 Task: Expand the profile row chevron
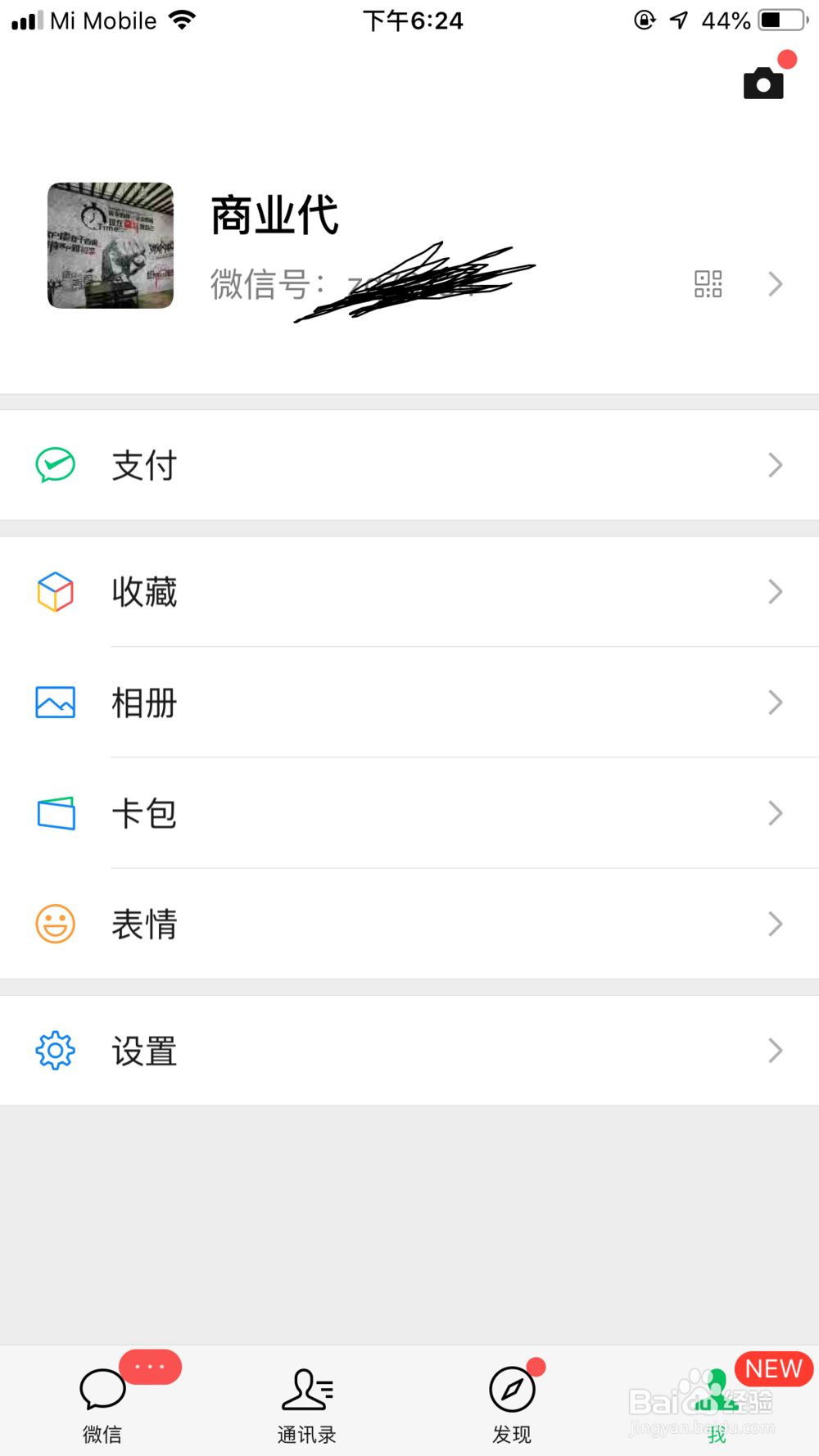[x=775, y=283]
